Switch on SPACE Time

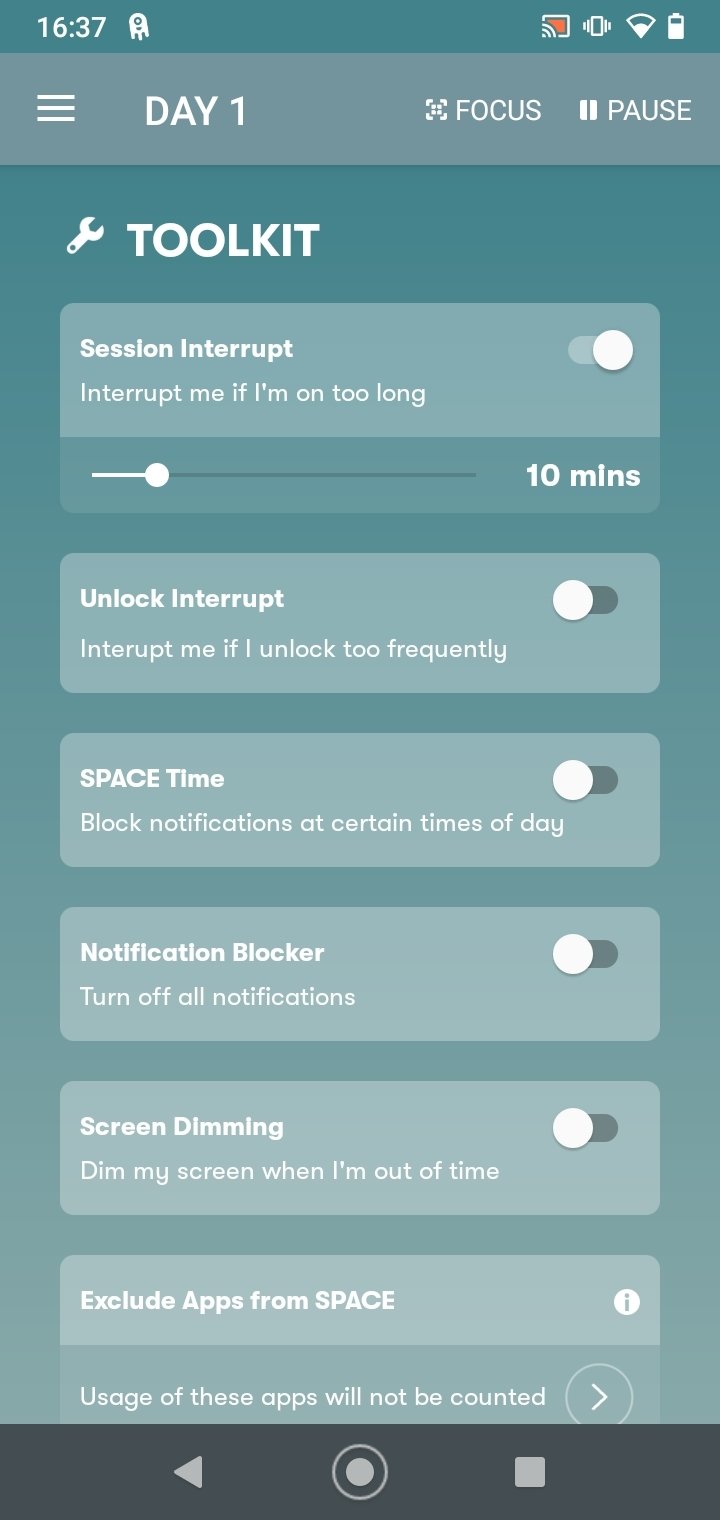[586, 780]
